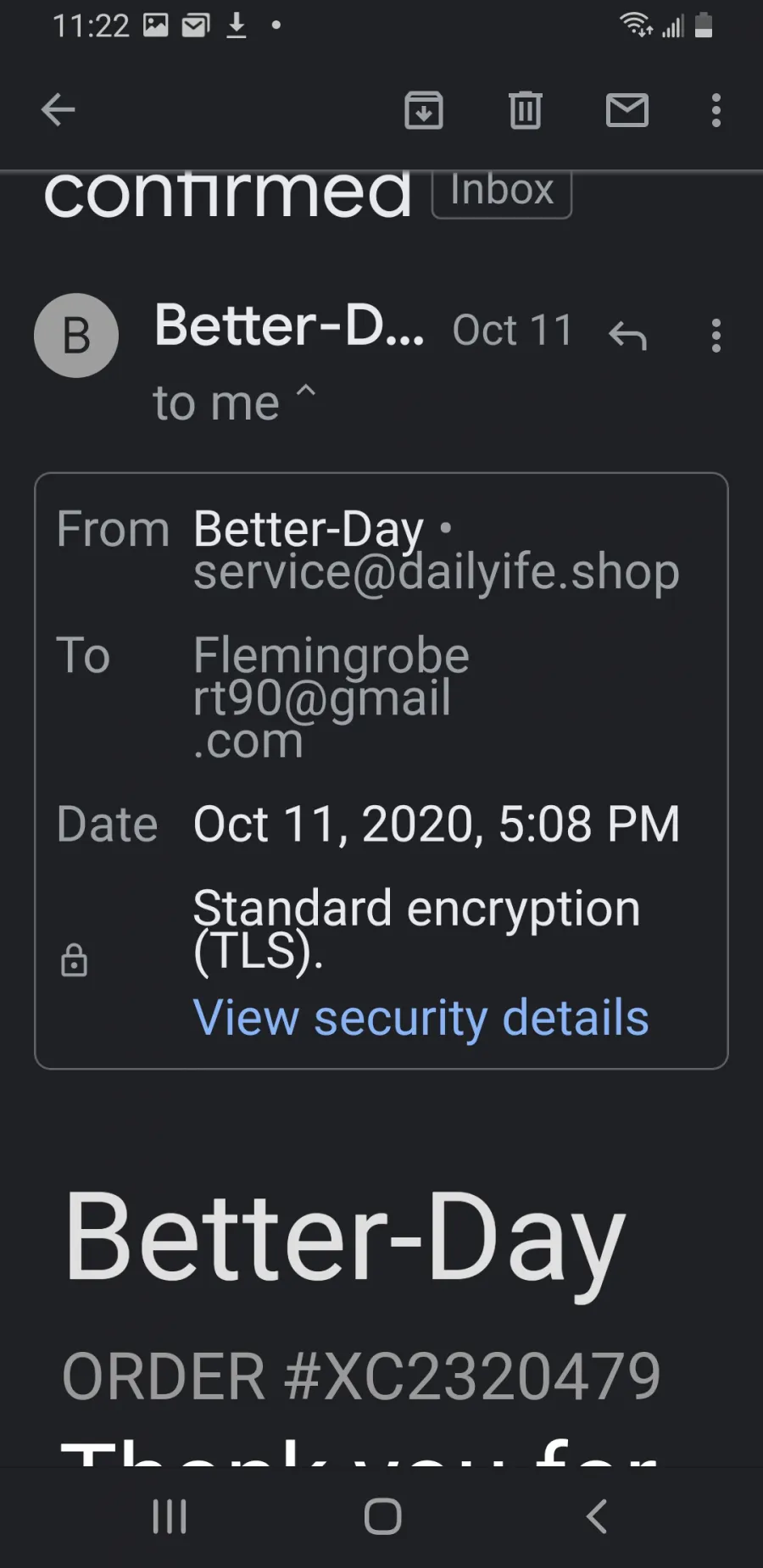Mark the email as unread
The width and height of the screenshot is (763, 1568).
tap(627, 110)
